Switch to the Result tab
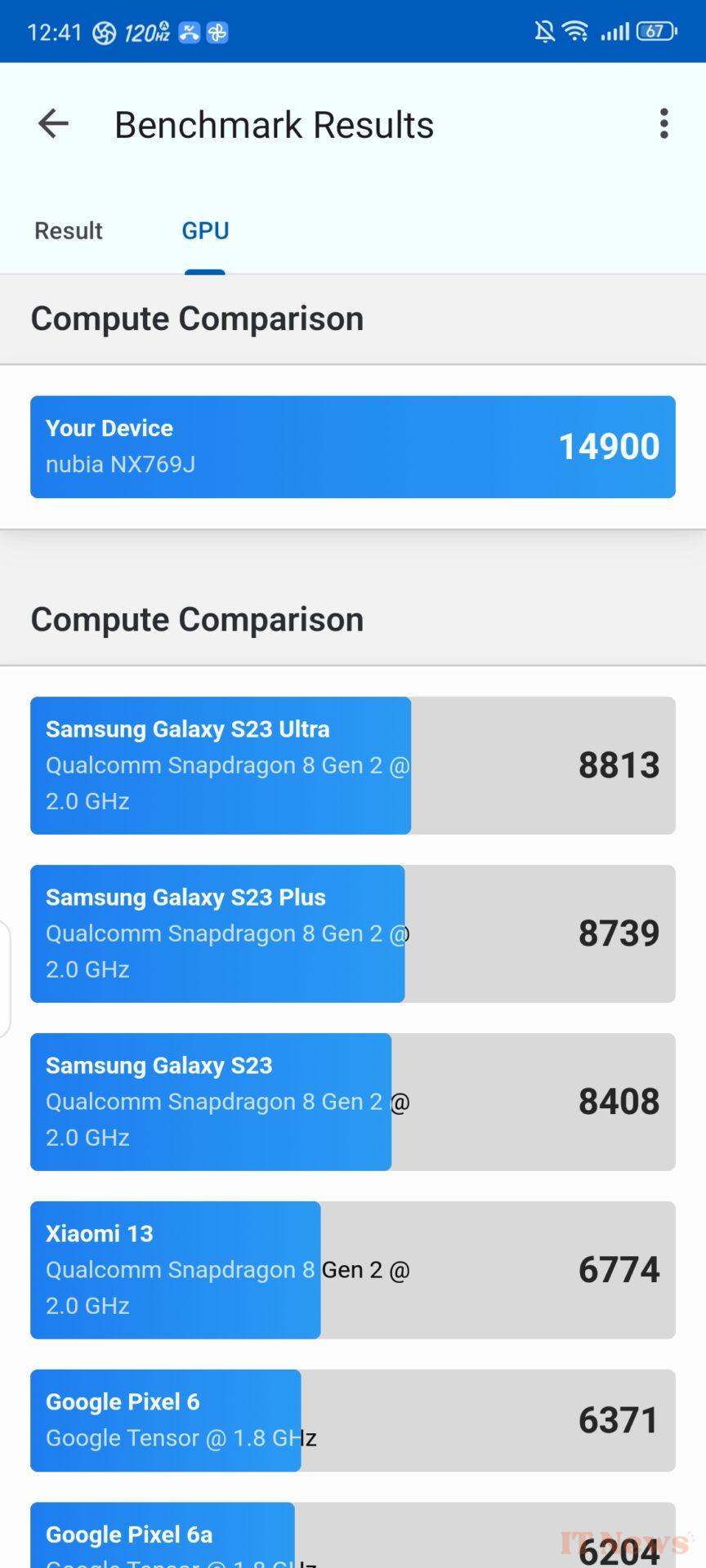This screenshot has height=1568, width=706. point(69,231)
